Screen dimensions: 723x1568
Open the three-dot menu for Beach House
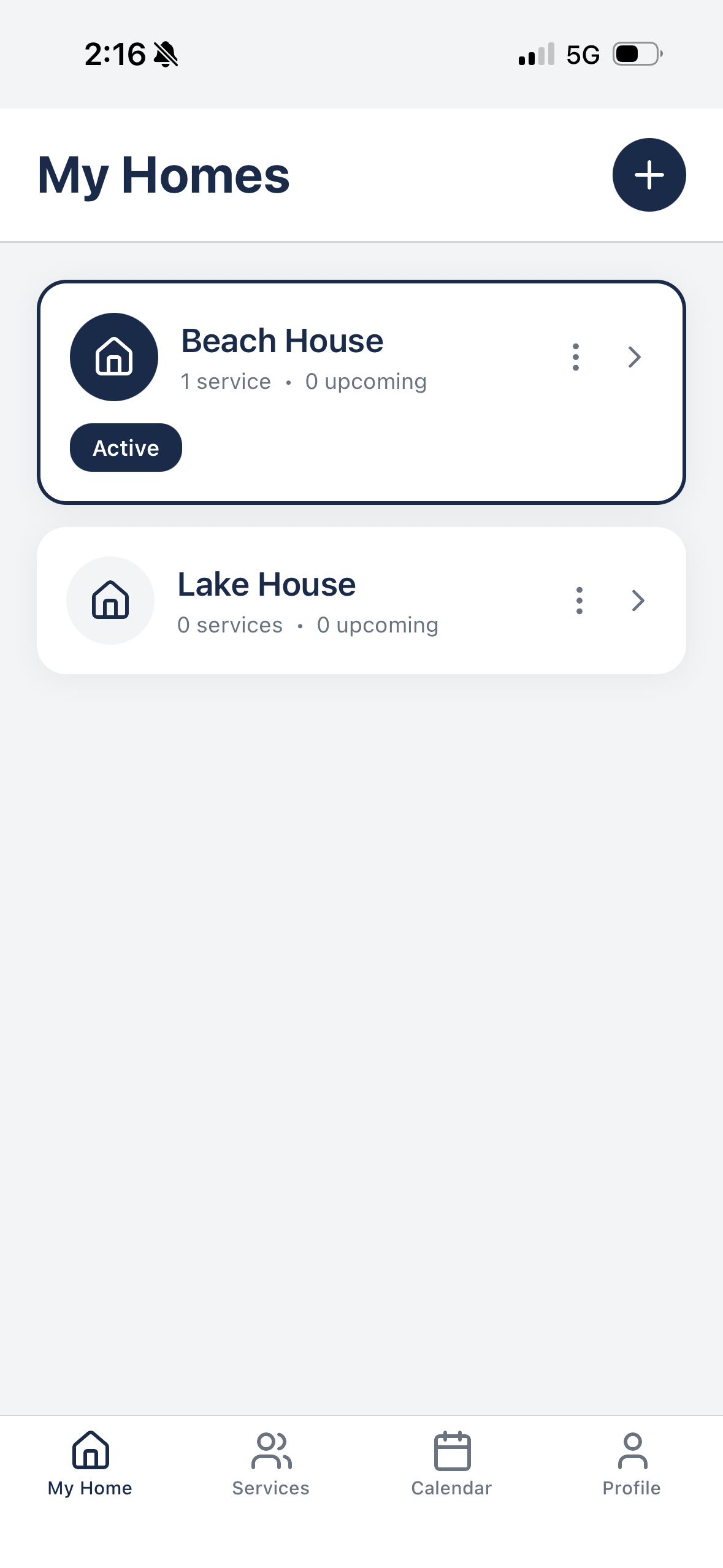(575, 356)
